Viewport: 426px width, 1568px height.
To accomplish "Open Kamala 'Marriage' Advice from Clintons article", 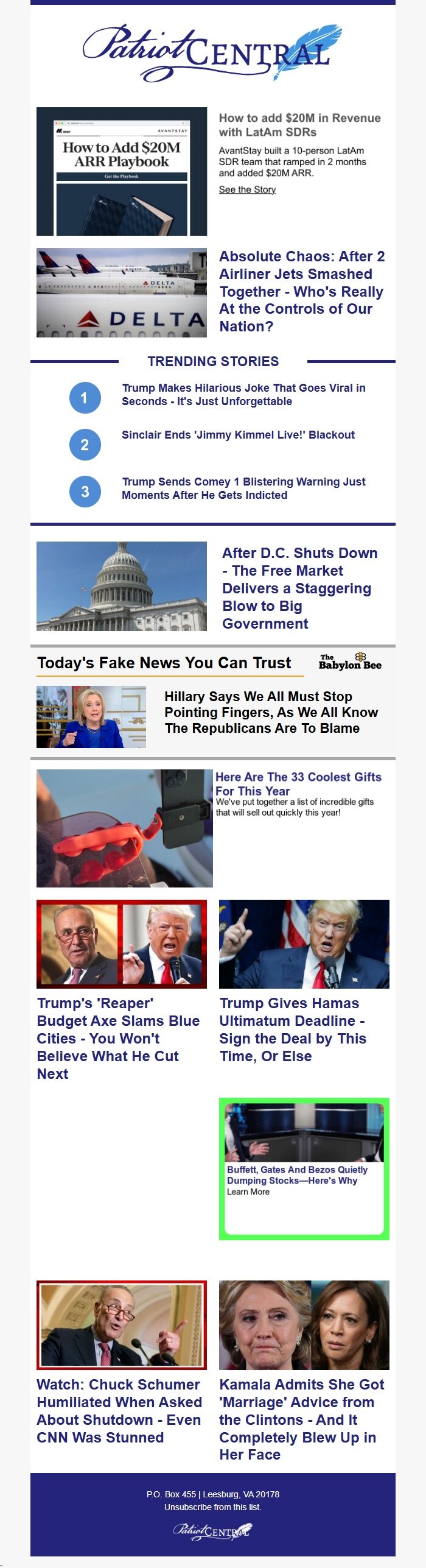I will (x=301, y=1419).
